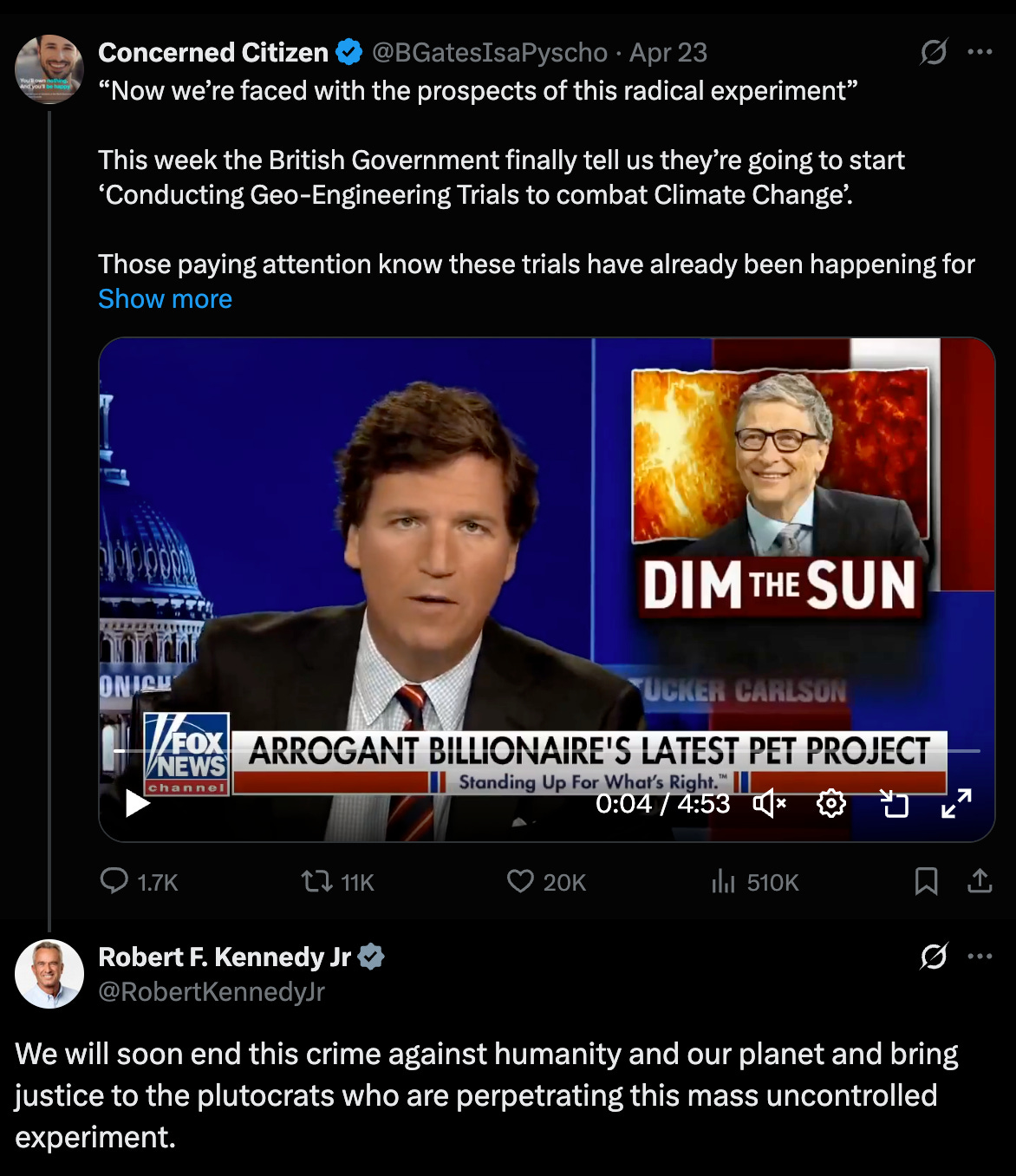Open video settings gear

830,804
